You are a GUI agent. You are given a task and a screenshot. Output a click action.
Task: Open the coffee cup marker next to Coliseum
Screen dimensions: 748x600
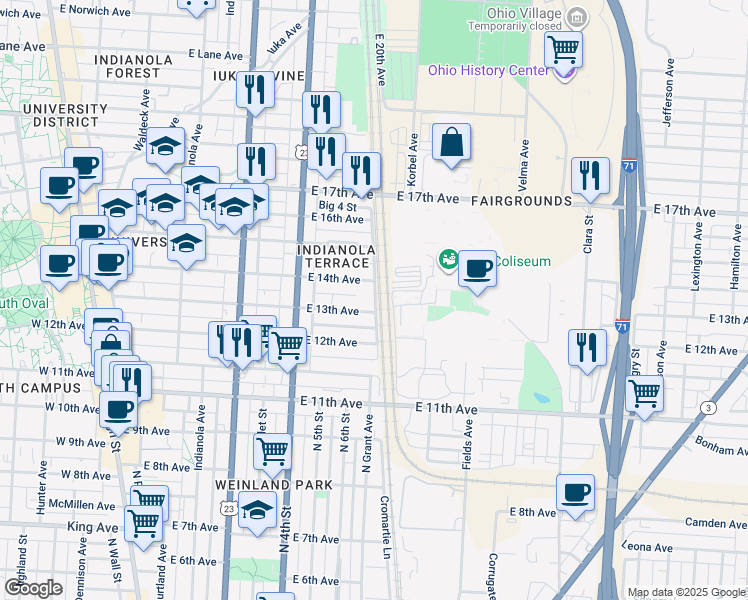(477, 269)
